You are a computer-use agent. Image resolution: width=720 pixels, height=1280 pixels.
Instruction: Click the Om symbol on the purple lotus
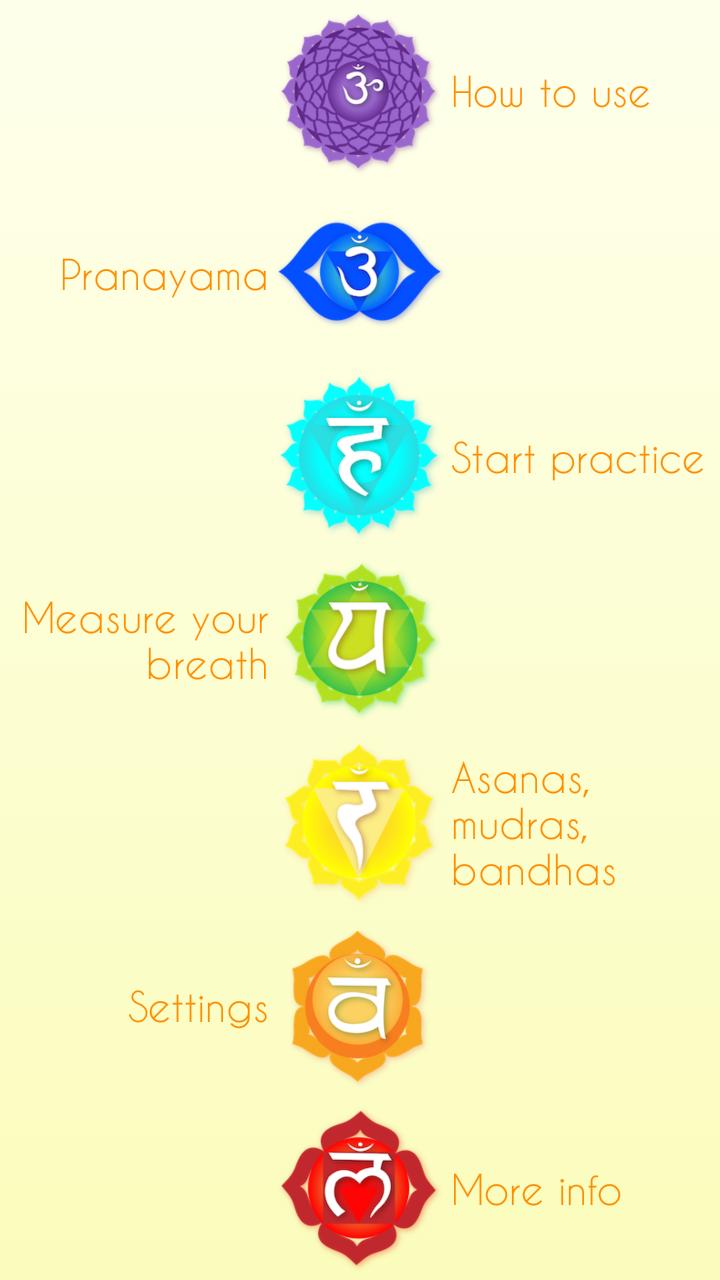pyautogui.click(x=360, y=85)
